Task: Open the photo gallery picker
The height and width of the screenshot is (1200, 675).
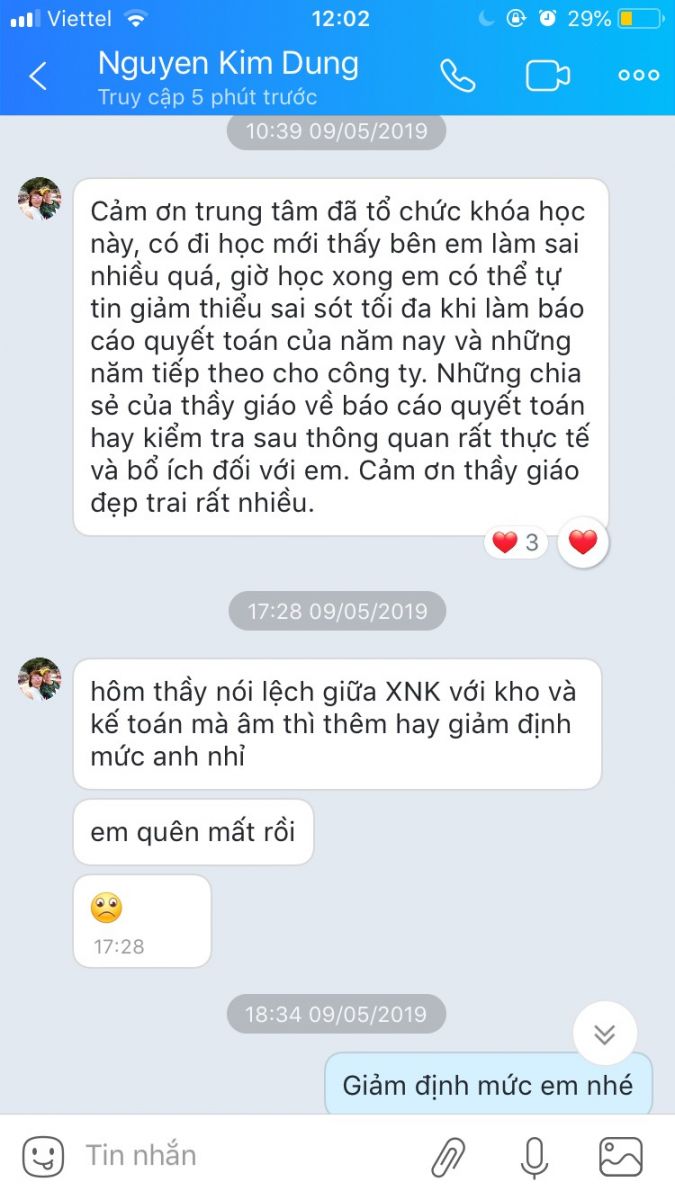Action: tap(620, 1157)
